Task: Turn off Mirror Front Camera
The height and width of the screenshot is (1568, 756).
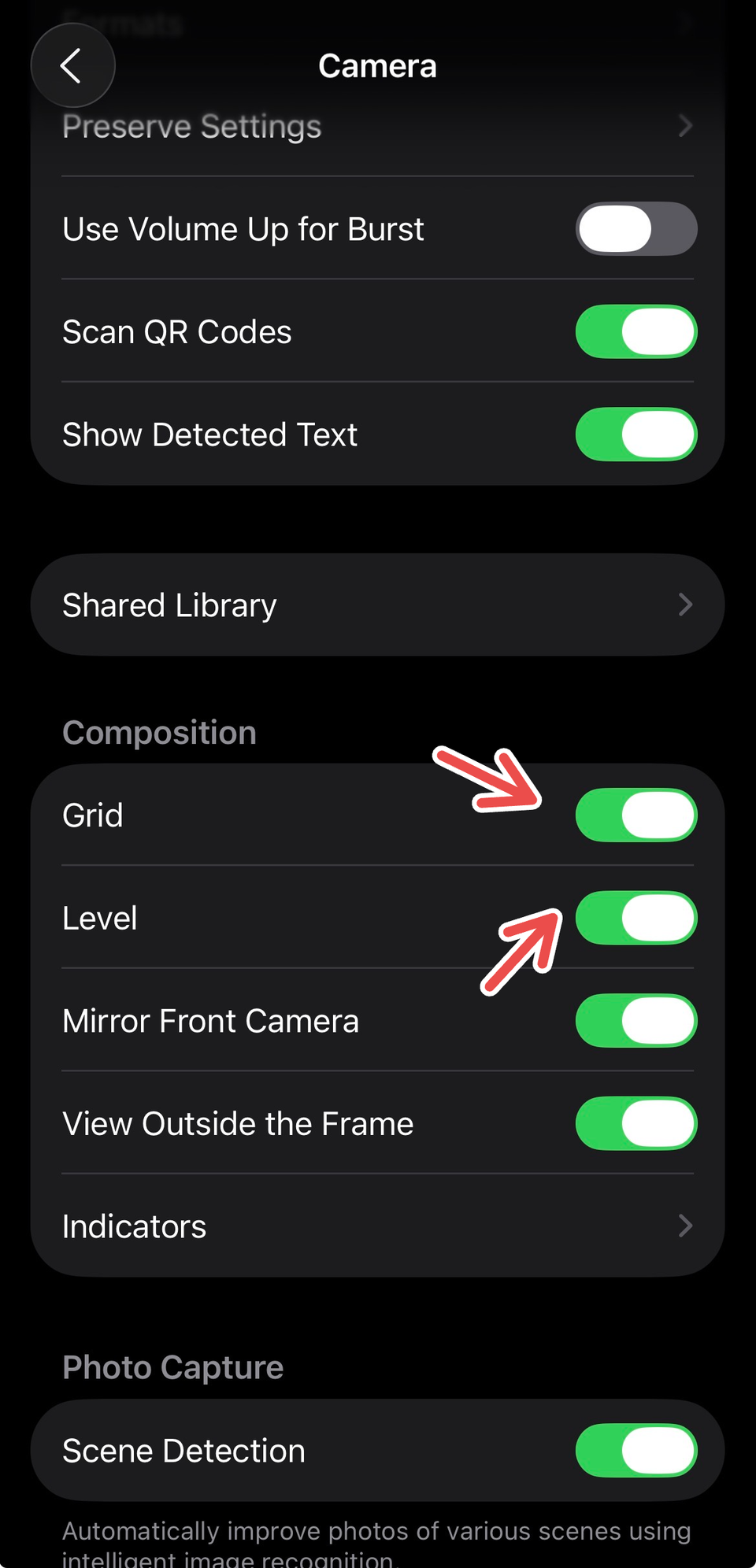Action: coord(636,1021)
